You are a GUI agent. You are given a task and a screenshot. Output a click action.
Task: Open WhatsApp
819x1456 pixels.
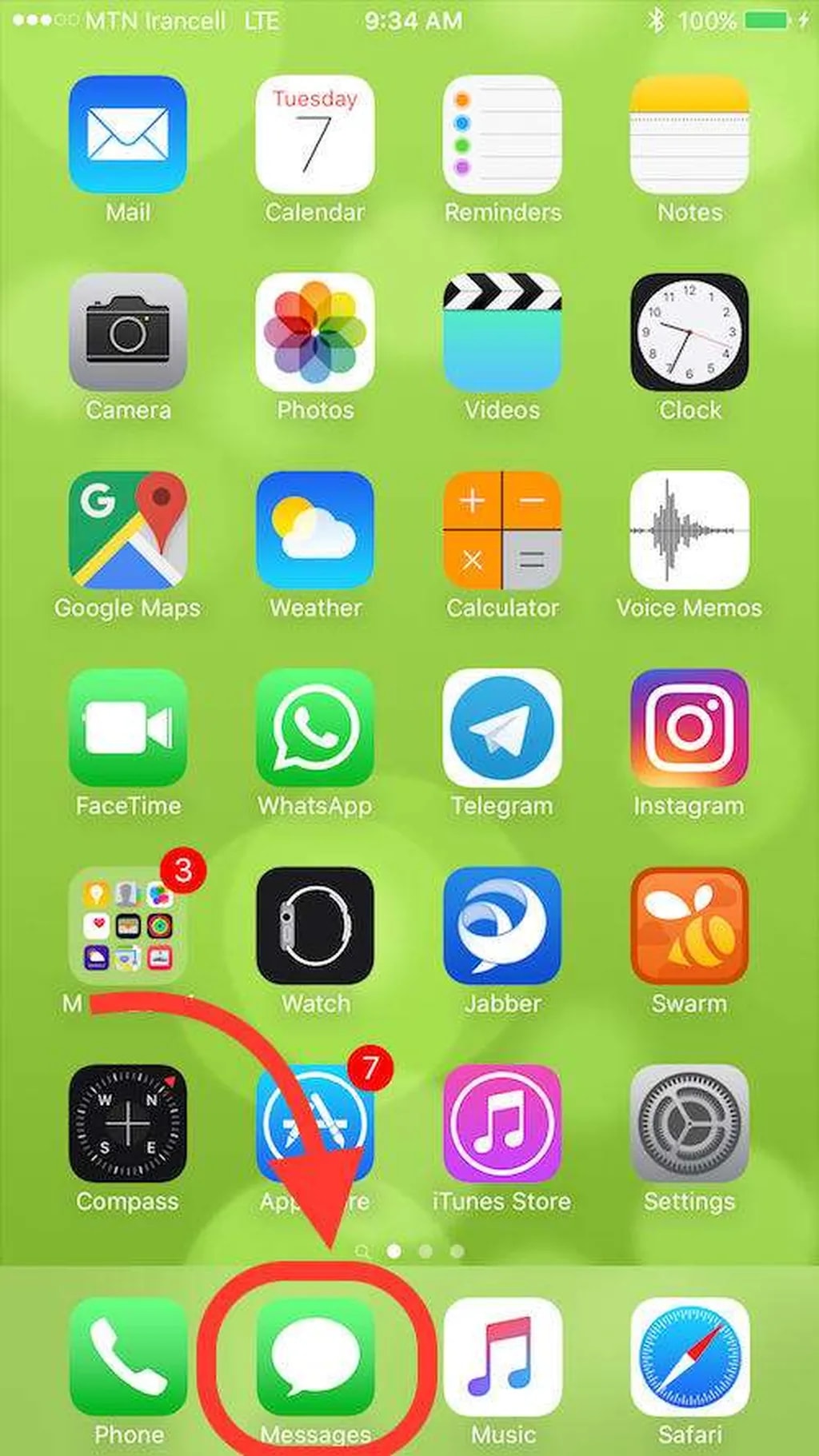coord(315,728)
